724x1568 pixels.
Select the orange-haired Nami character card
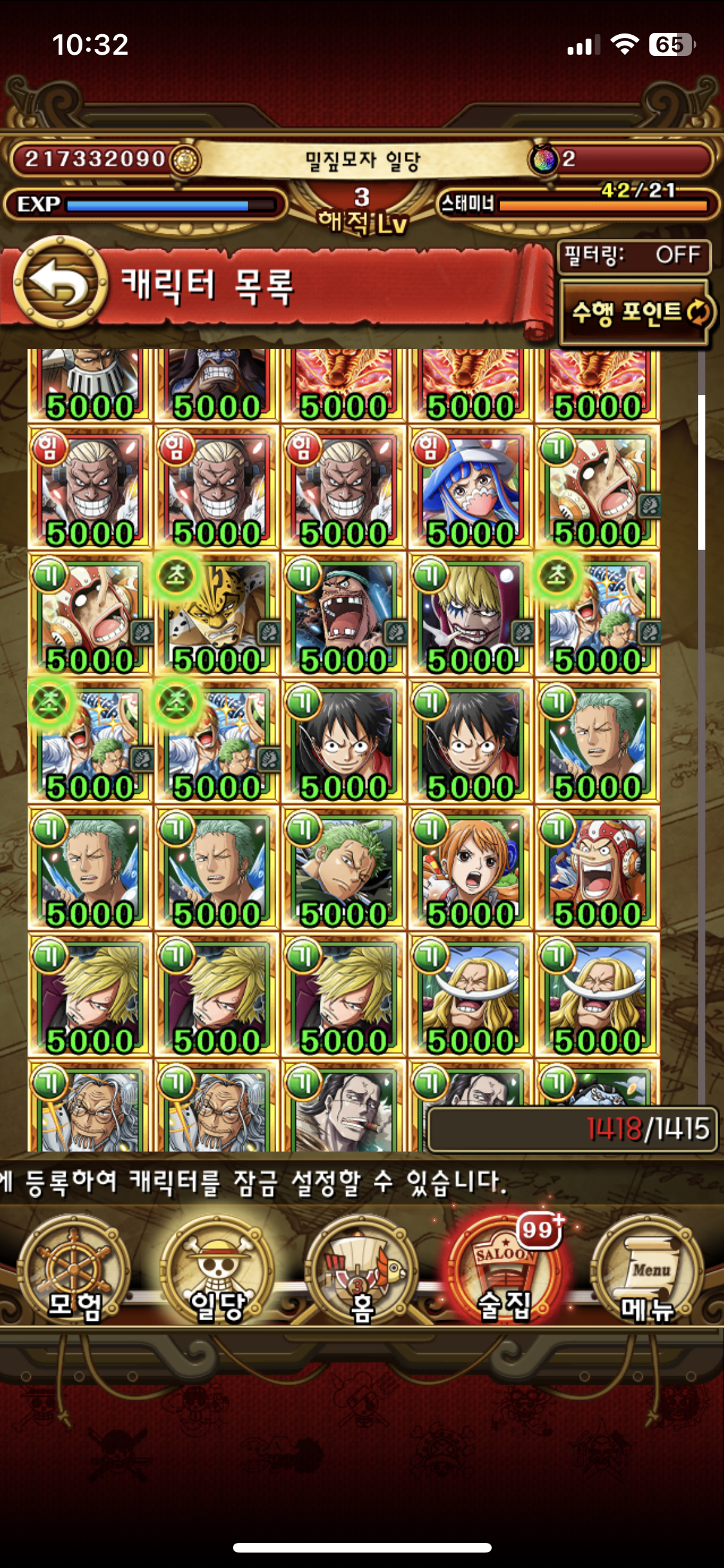point(470,868)
